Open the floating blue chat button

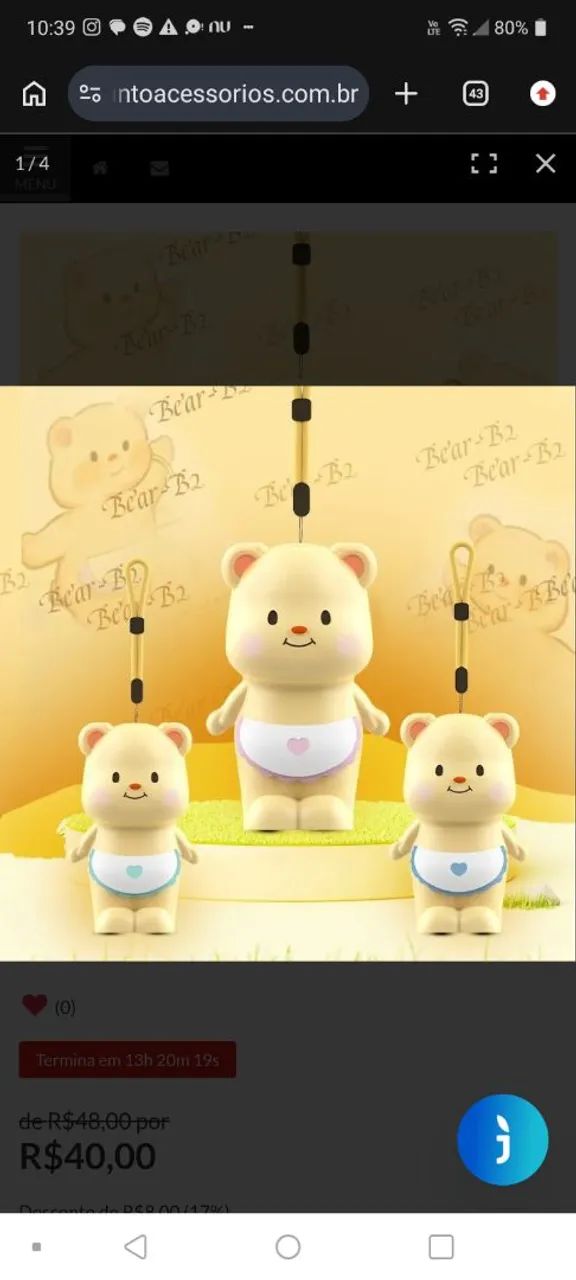[503, 1140]
